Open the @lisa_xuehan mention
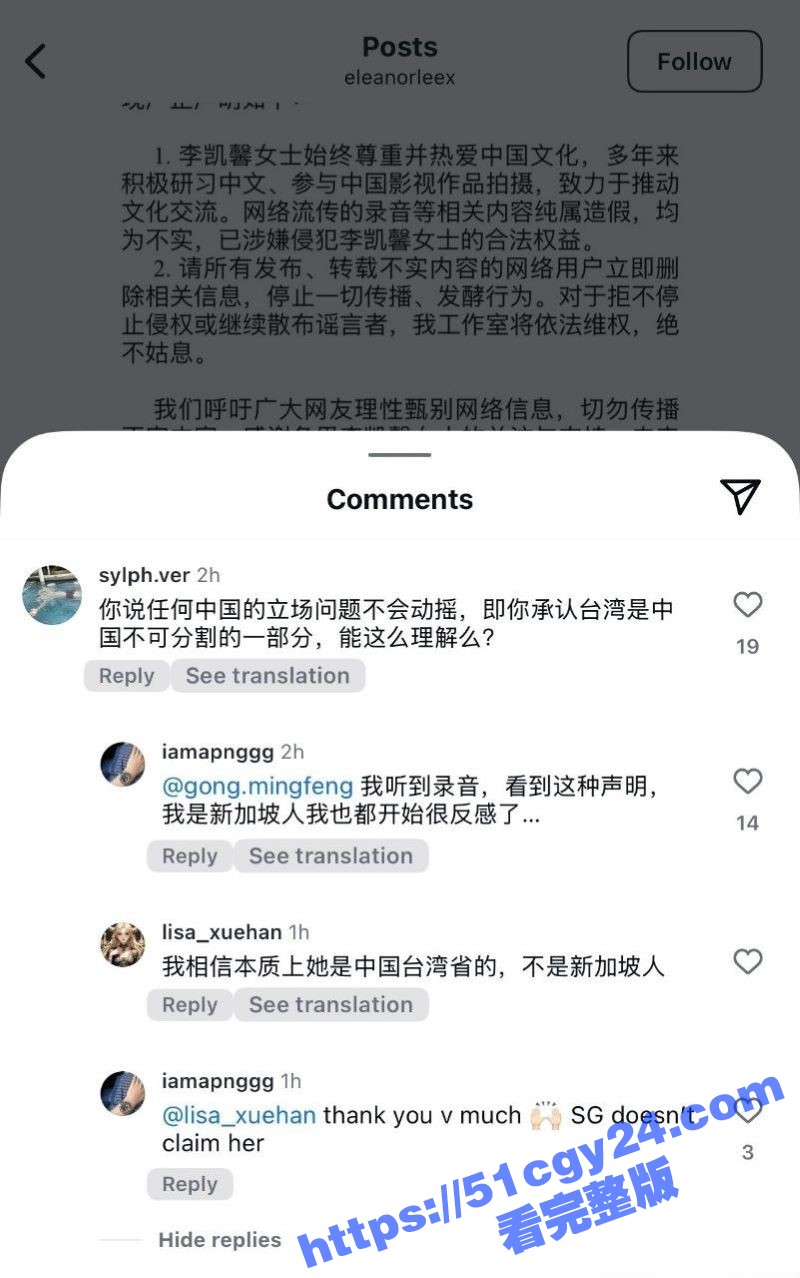The width and height of the screenshot is (800, 1278). pyautogui.click(x=239, y=1115)
